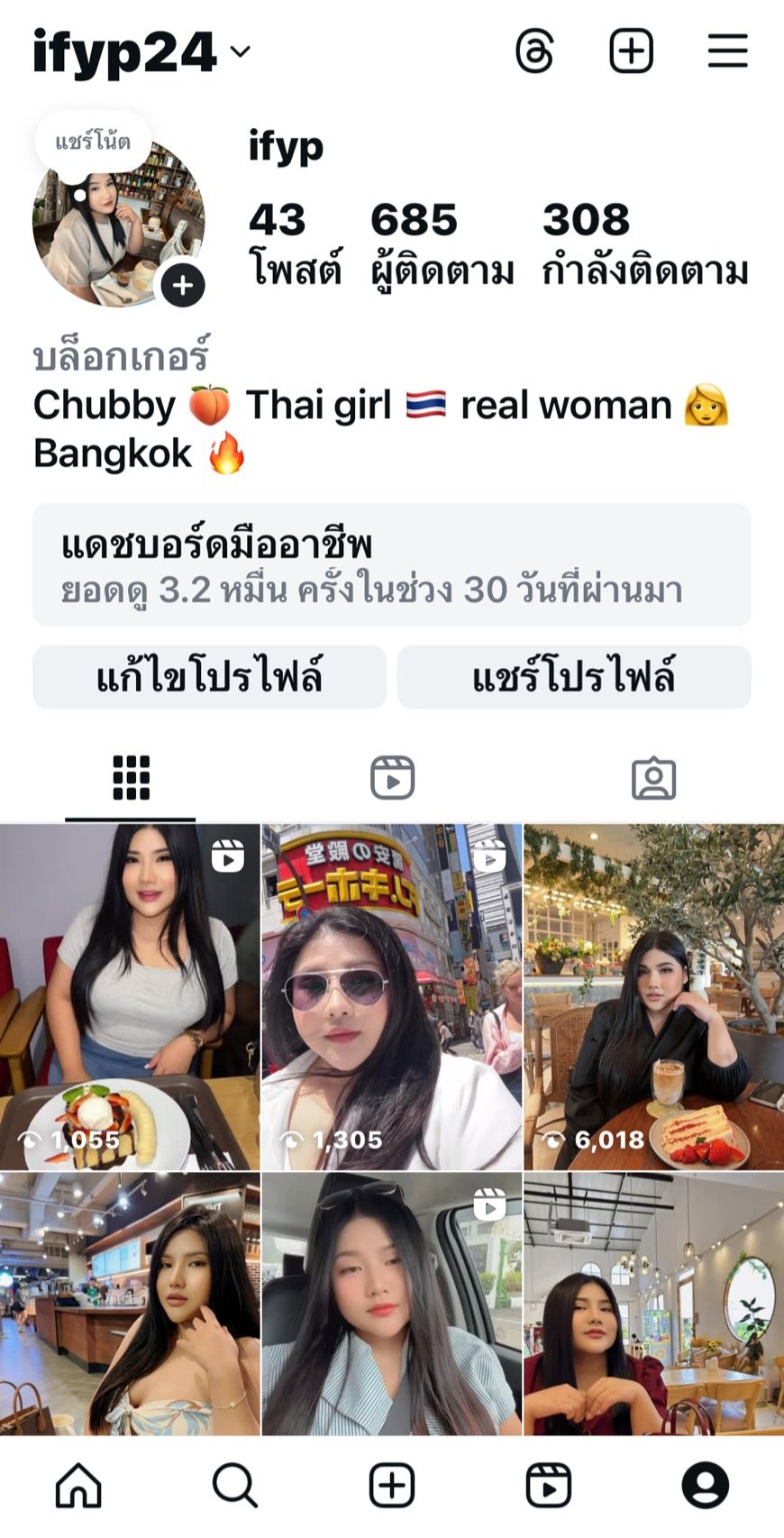Open the reel with 1,055 views
This screenshot has height=1538, width=784.
pos(130,996)
